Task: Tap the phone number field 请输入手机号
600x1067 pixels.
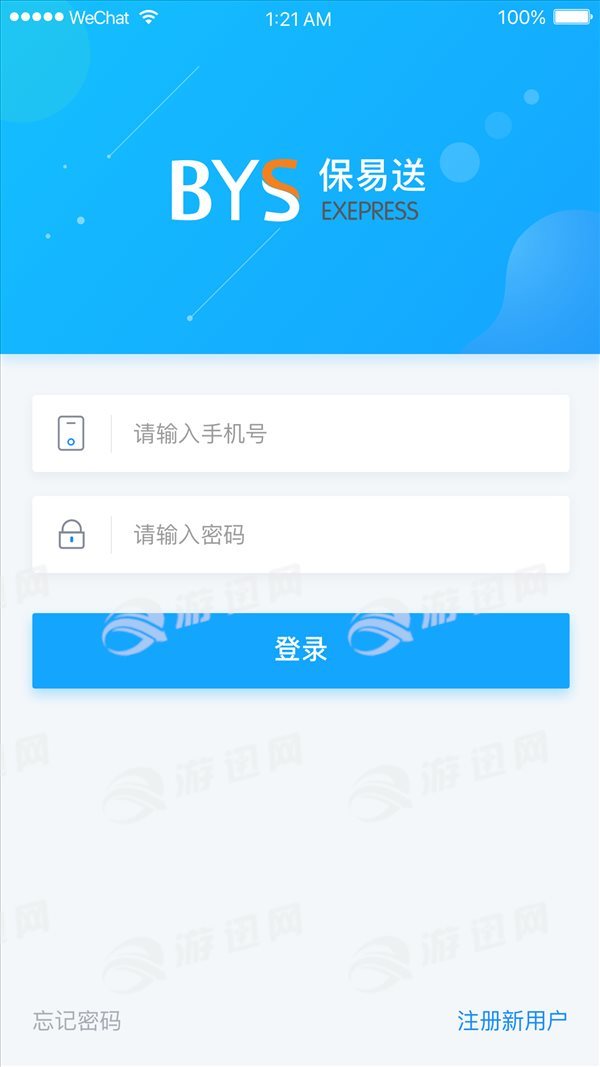Action: (301, 433)
